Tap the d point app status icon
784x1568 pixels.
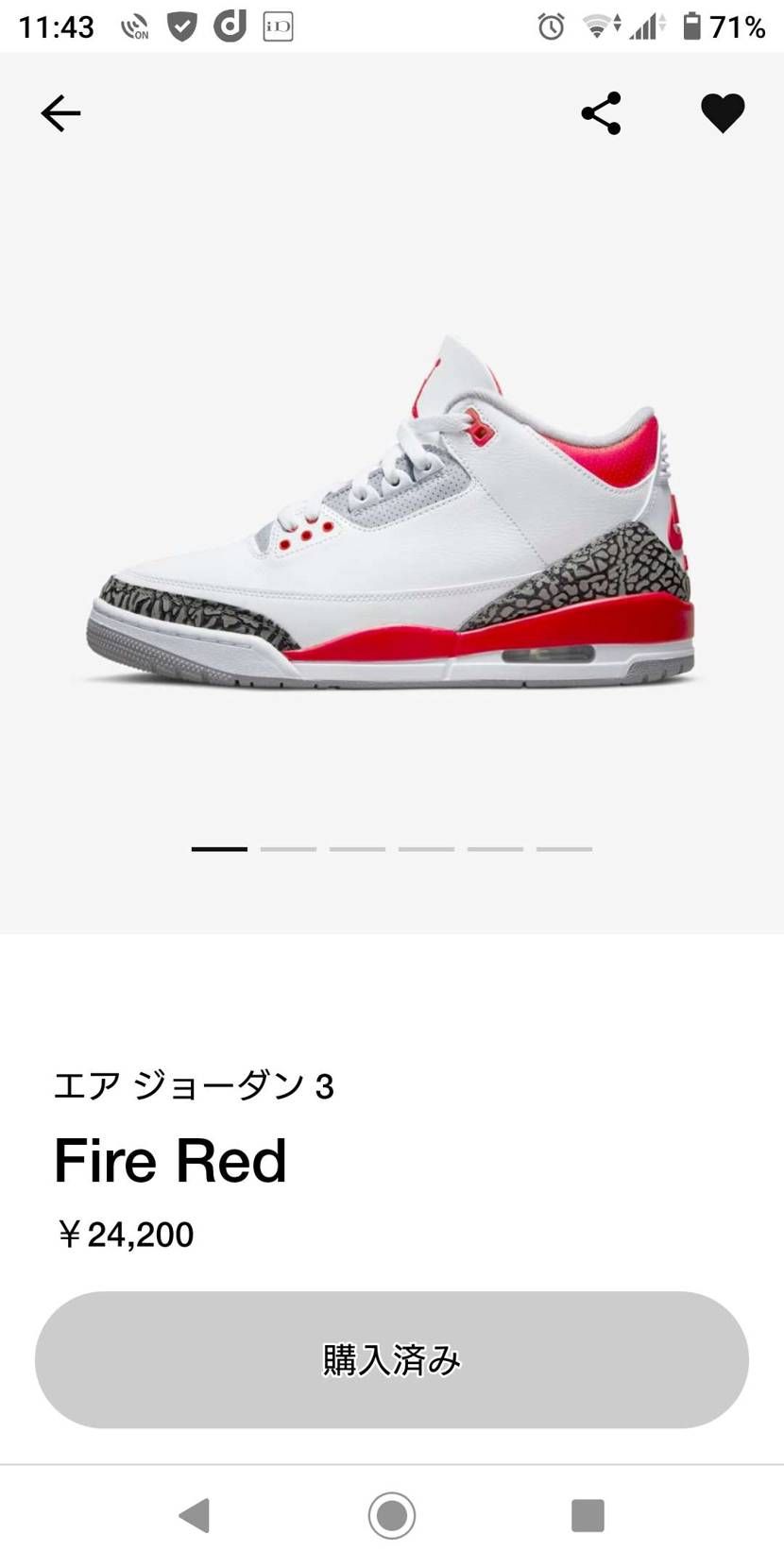click(x=230, y=26)
